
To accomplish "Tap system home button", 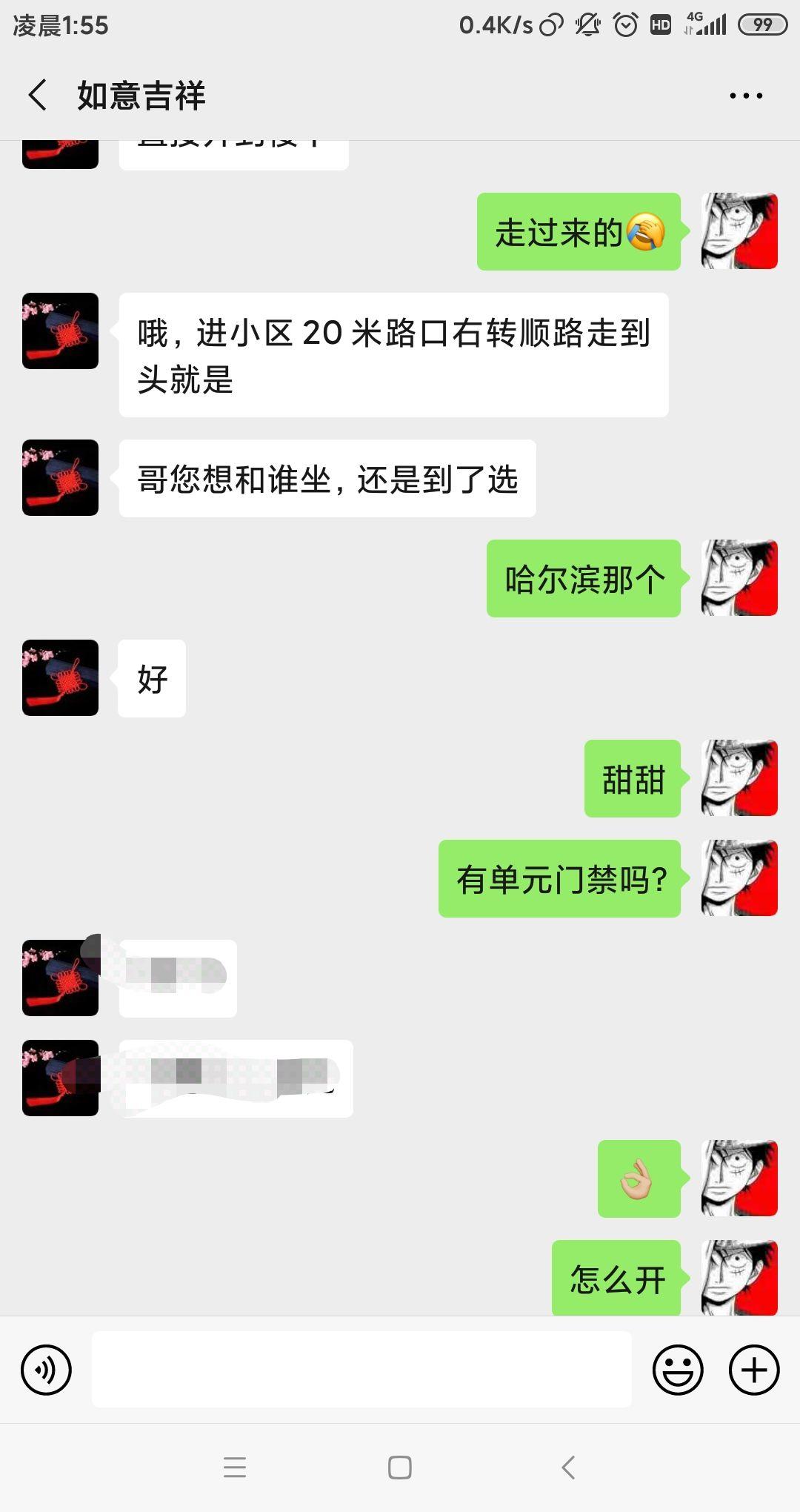I will (x=399, y=1468).
